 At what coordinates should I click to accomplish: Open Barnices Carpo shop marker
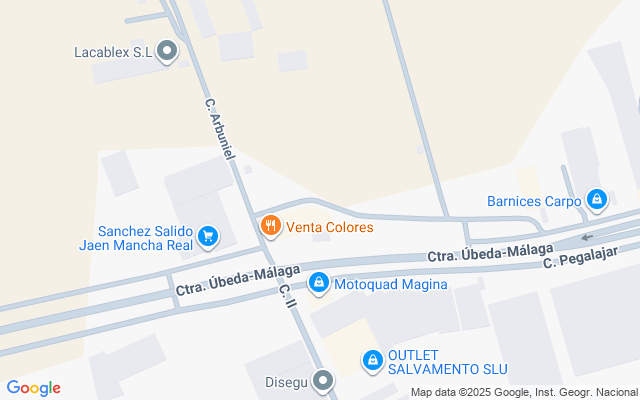[x=597, y=200]
